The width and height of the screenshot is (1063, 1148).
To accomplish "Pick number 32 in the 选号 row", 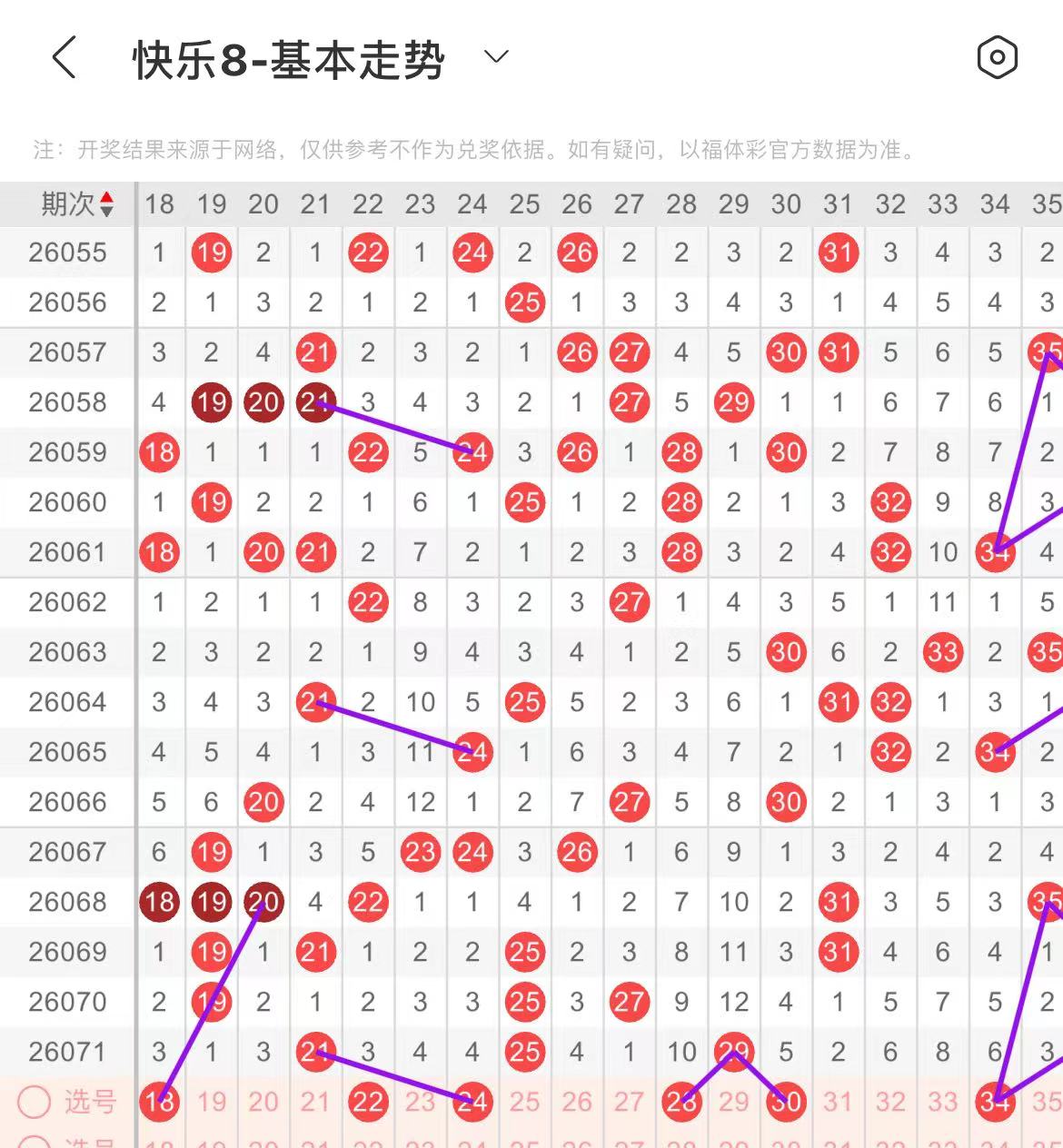I will pyautogui.click(x=890, y=1102).
